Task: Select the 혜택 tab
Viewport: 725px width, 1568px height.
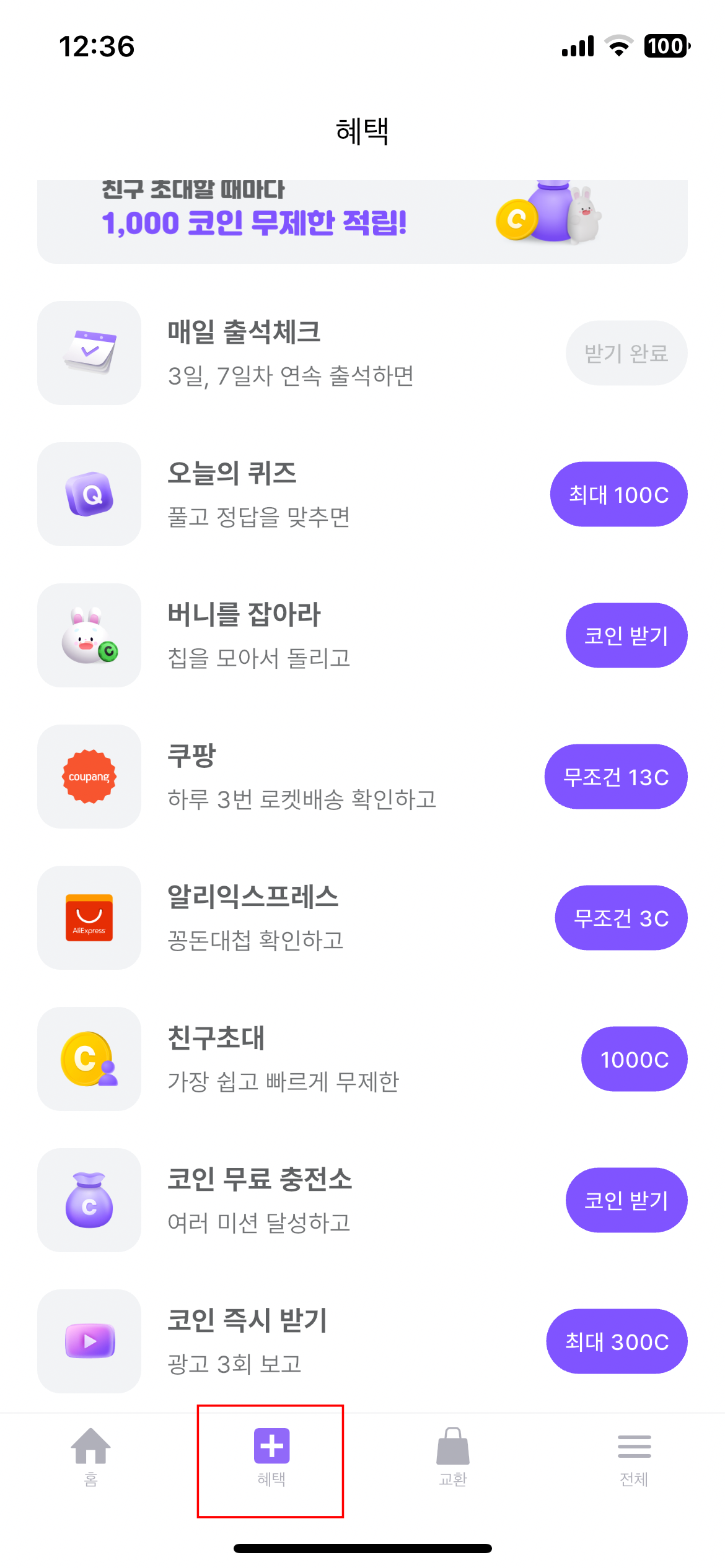Action: click(271, 1457)
